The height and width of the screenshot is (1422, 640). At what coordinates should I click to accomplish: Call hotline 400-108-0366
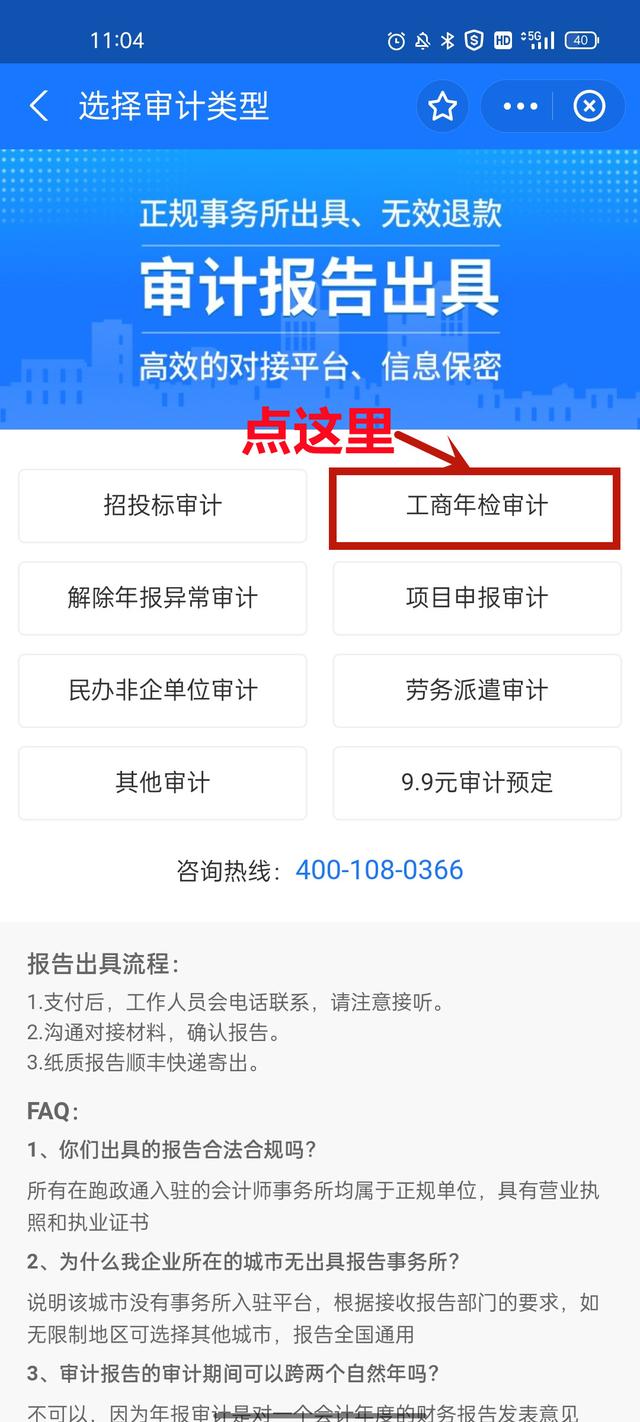pos(379,870)
